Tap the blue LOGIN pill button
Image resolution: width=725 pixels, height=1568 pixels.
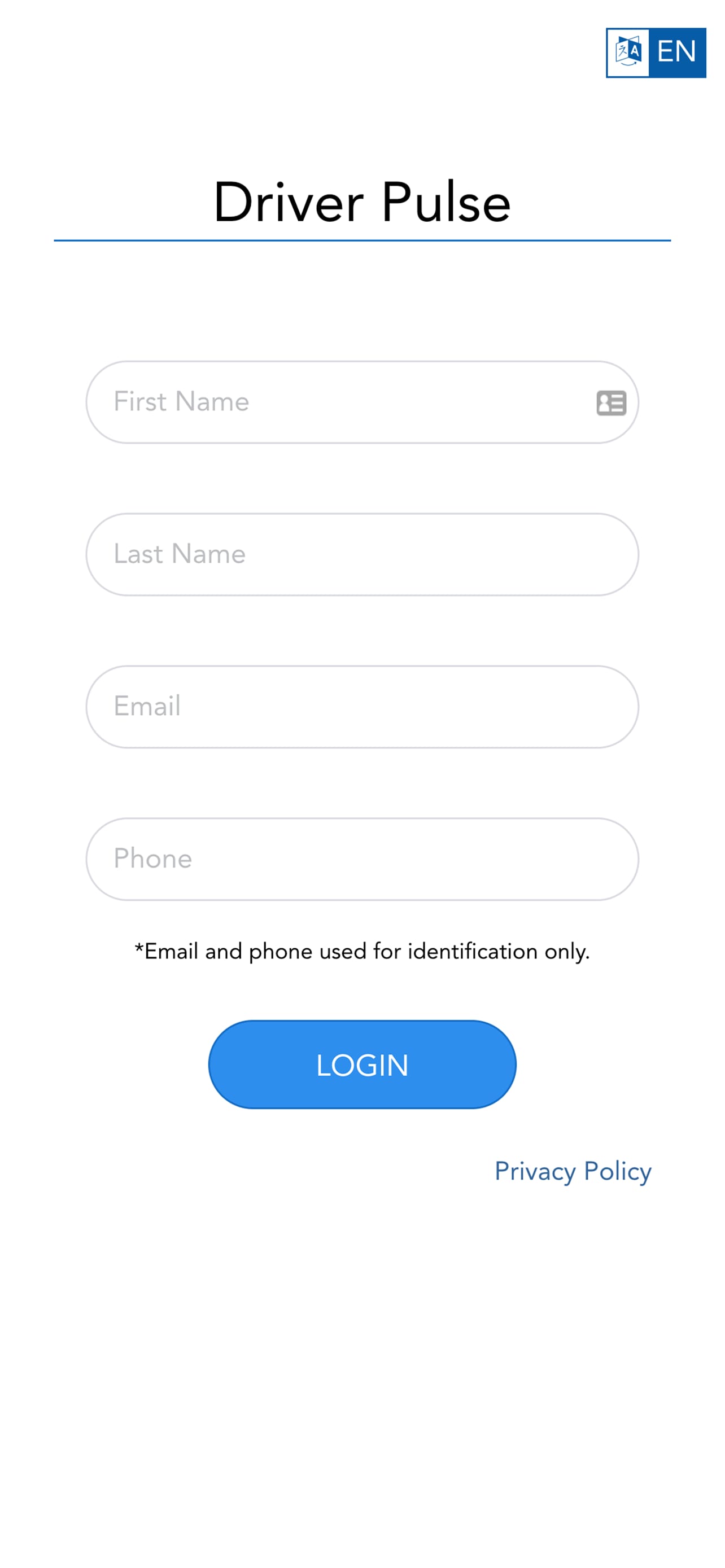(x=362, y=1064)
